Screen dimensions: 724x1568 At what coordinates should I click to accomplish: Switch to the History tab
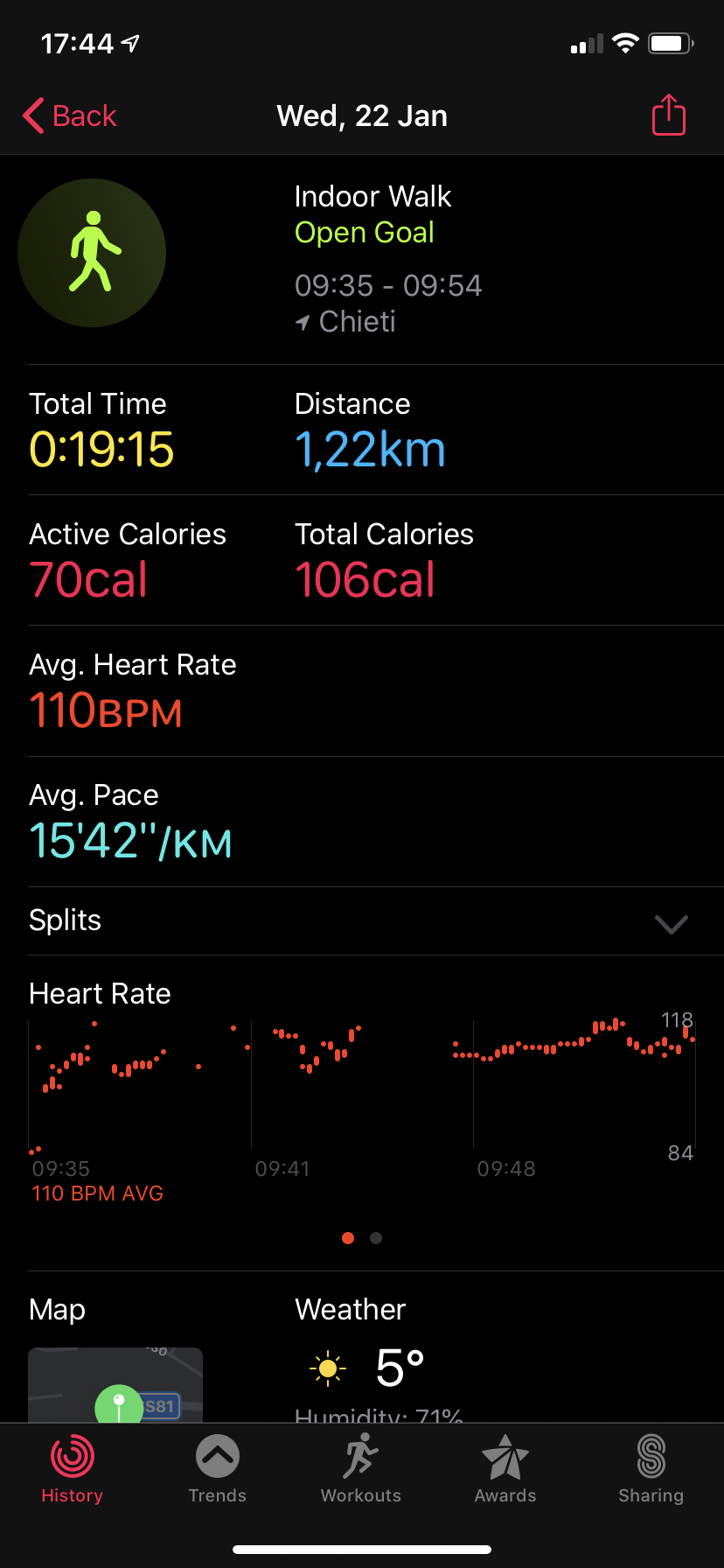tap(73, 1469)
